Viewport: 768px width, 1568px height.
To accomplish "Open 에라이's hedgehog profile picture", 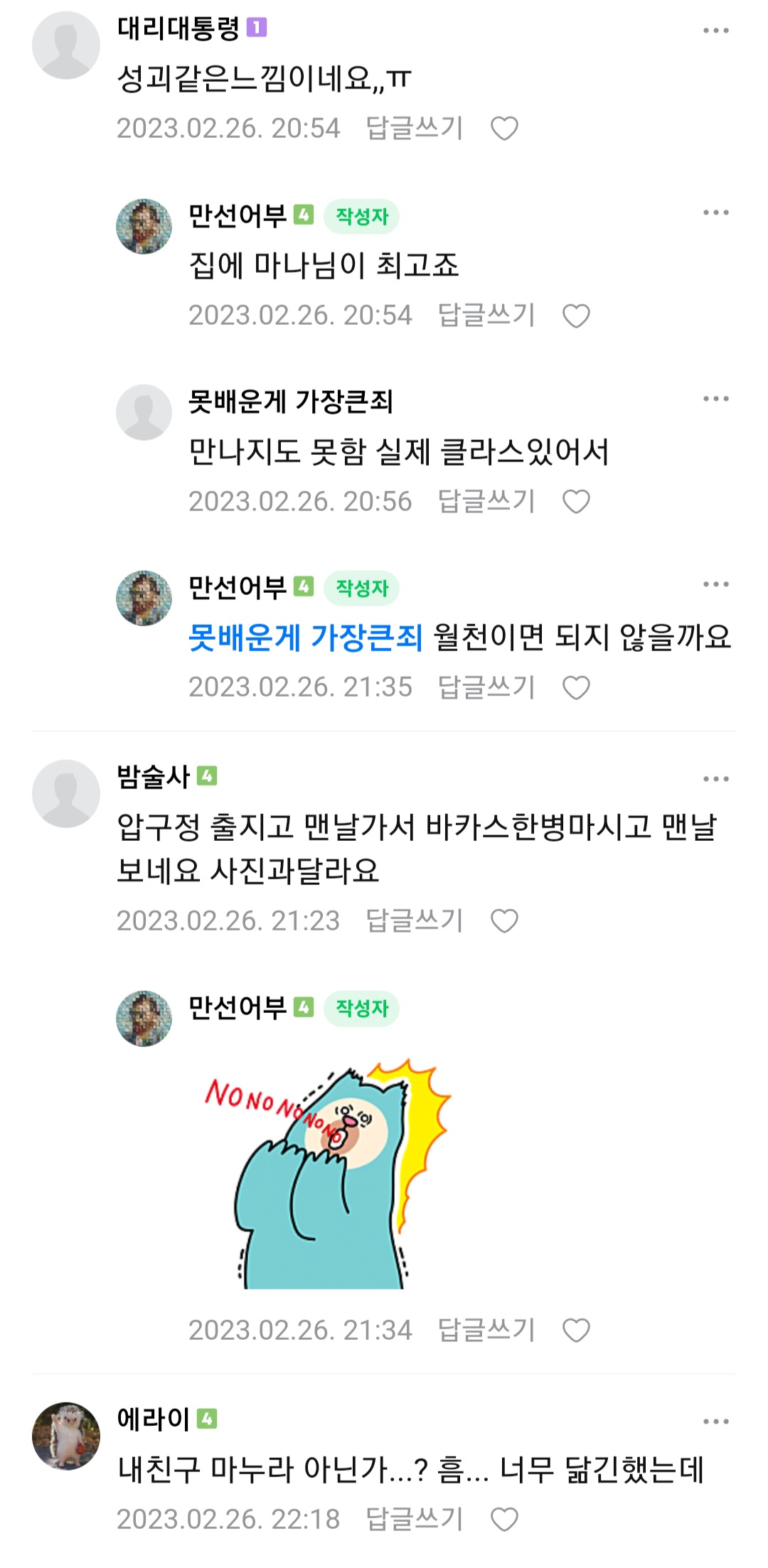I will coord(66,1436).
